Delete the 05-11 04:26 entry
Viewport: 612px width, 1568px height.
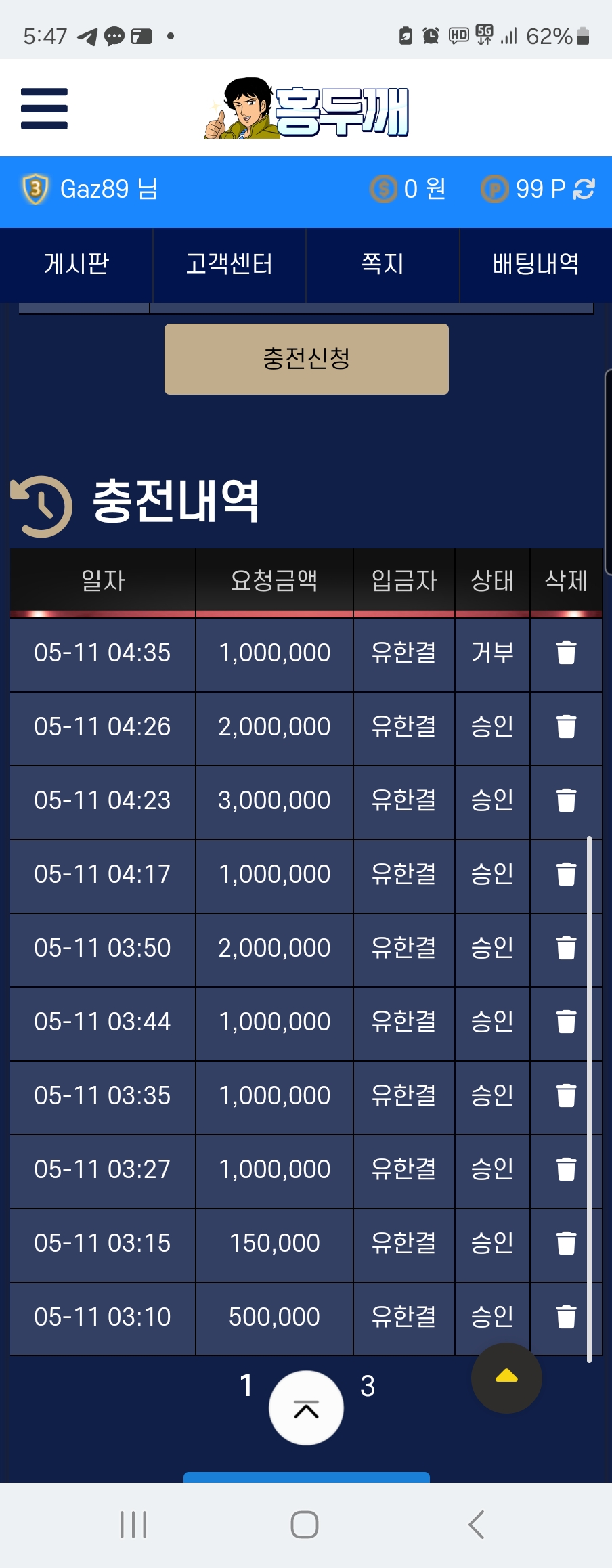[x=566, y=727]
